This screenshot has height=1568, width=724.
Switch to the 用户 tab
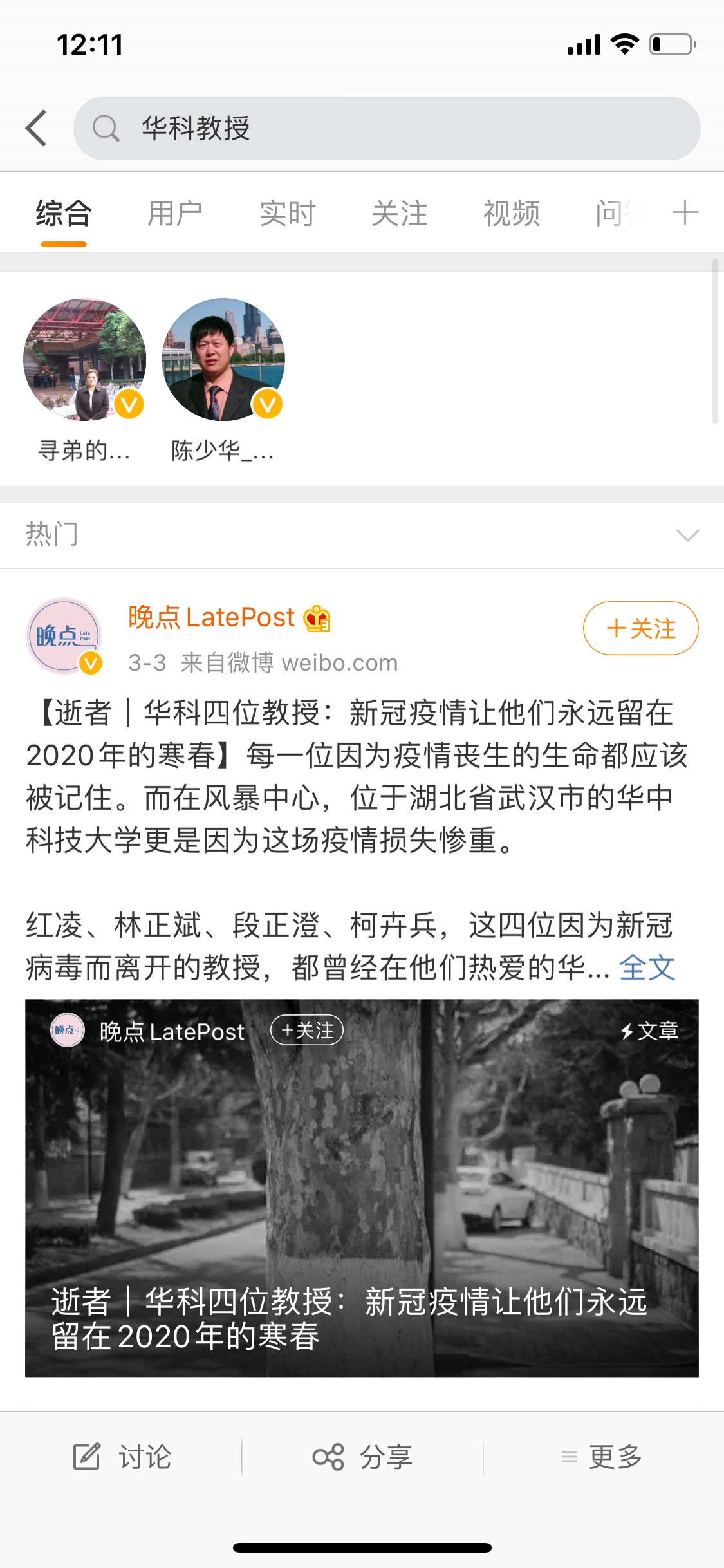coord(174,213)
